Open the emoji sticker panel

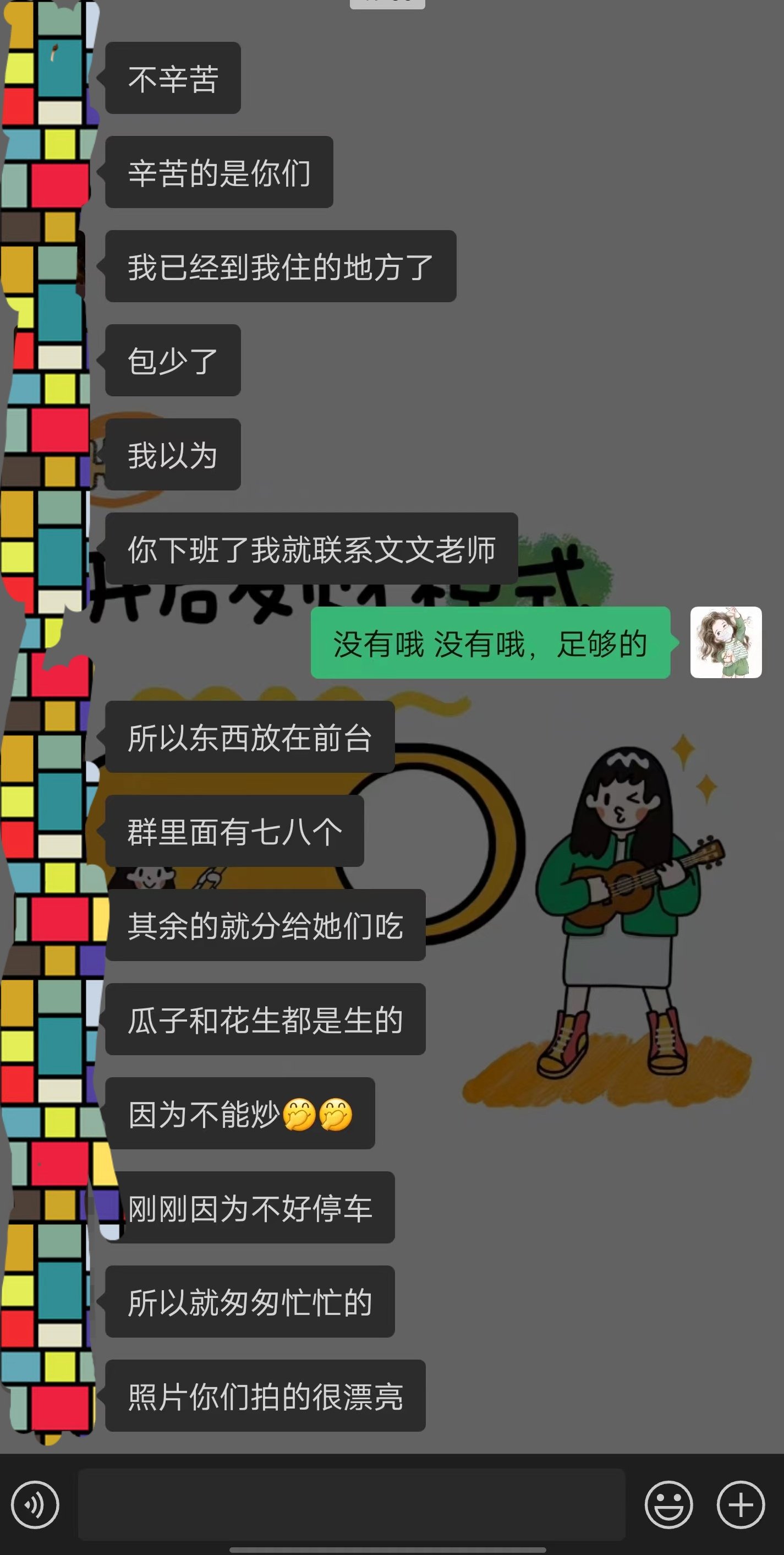coord(668,1505)
